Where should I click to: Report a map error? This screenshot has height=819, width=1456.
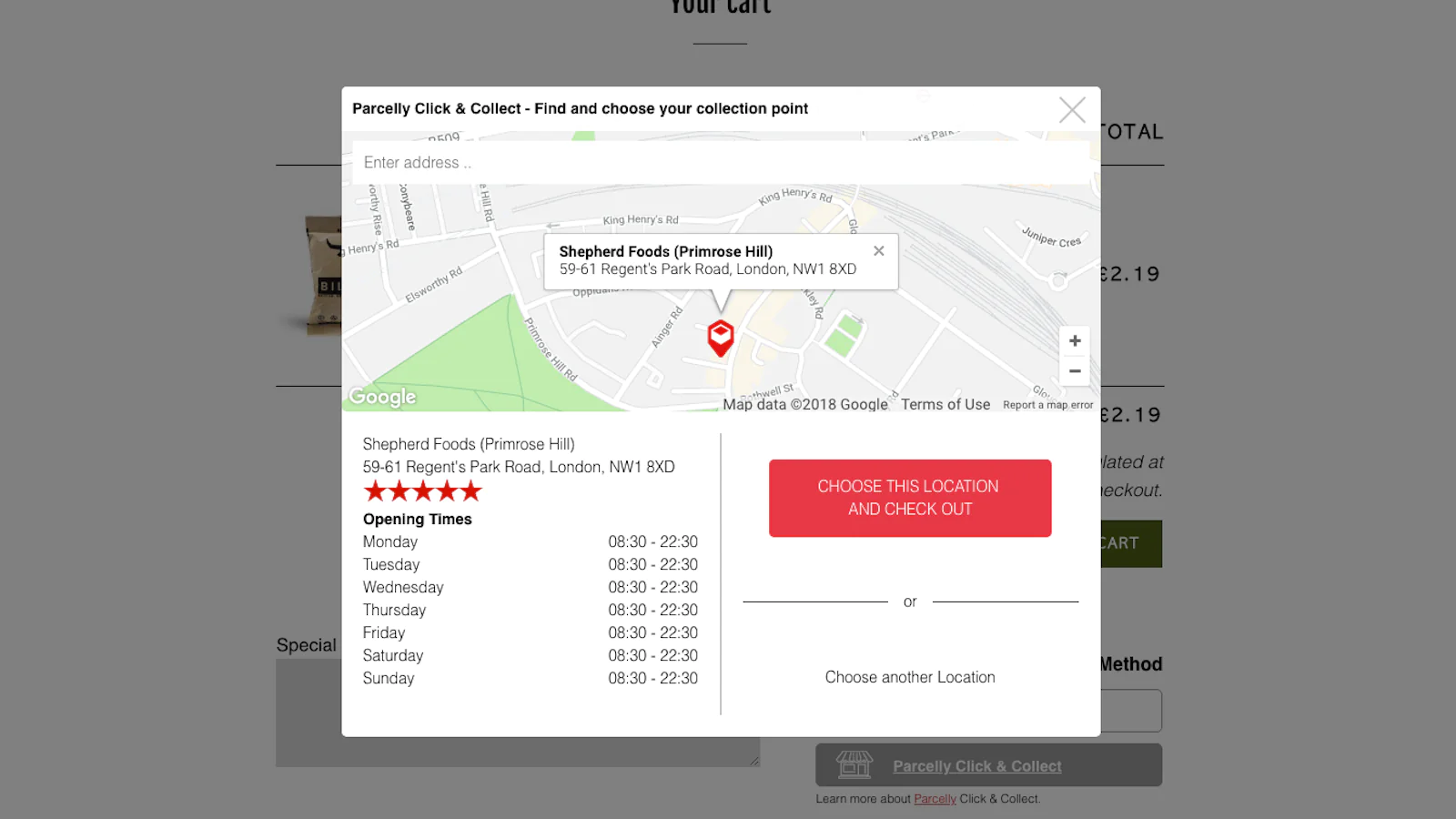(1047, 405)
